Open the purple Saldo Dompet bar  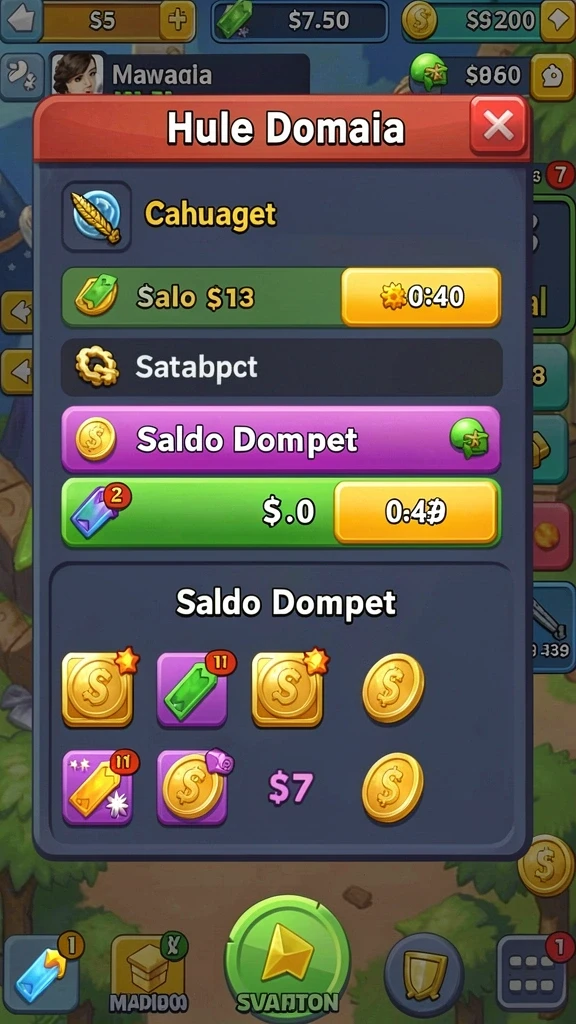281,440
